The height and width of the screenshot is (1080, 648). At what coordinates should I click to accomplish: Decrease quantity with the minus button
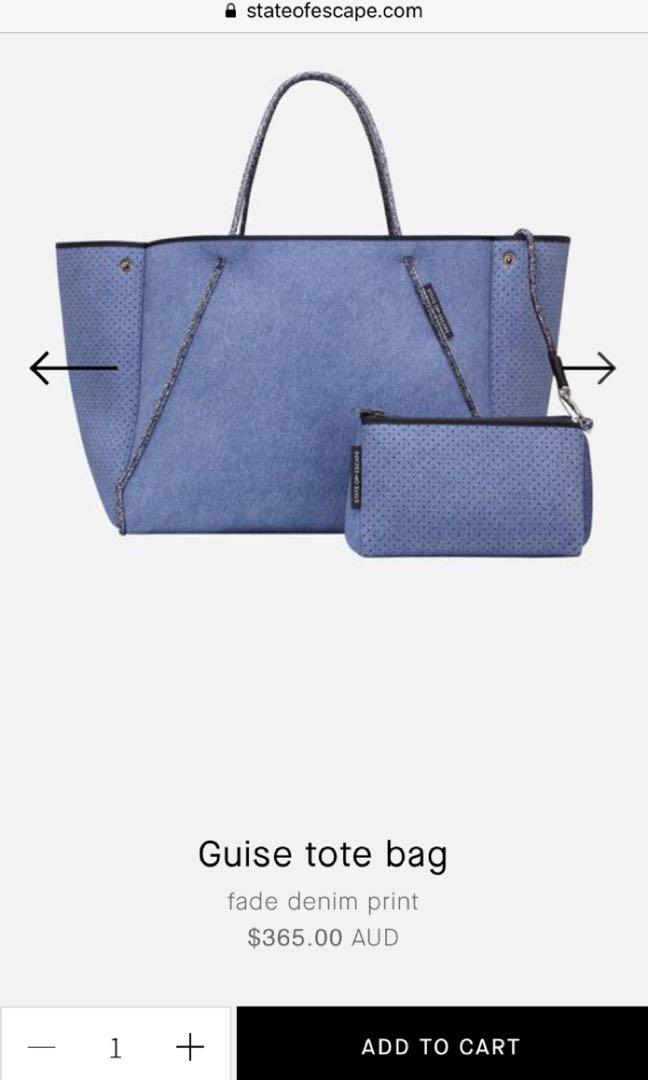tap(42, 1047)
